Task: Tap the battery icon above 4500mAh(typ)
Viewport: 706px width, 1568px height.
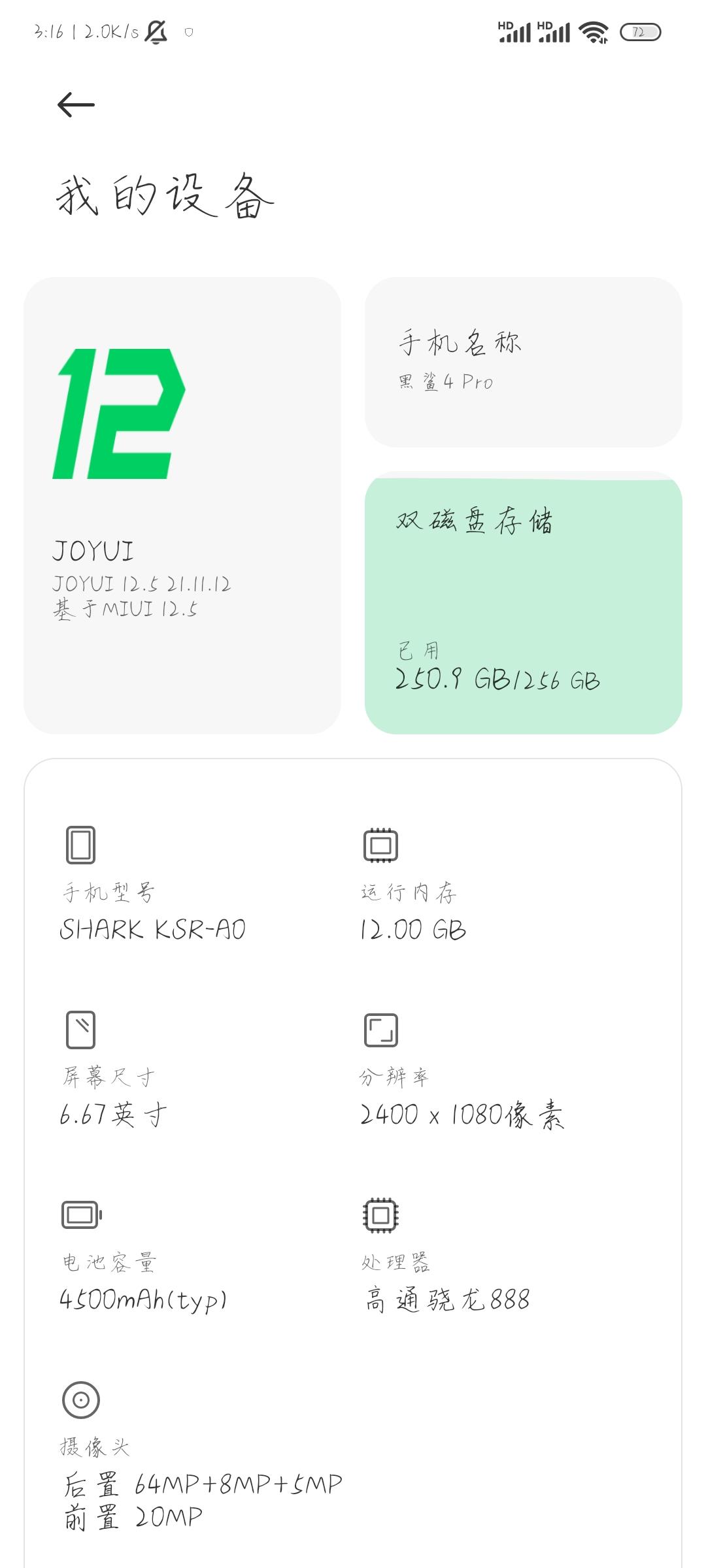Action: [x=80, y=1214]
